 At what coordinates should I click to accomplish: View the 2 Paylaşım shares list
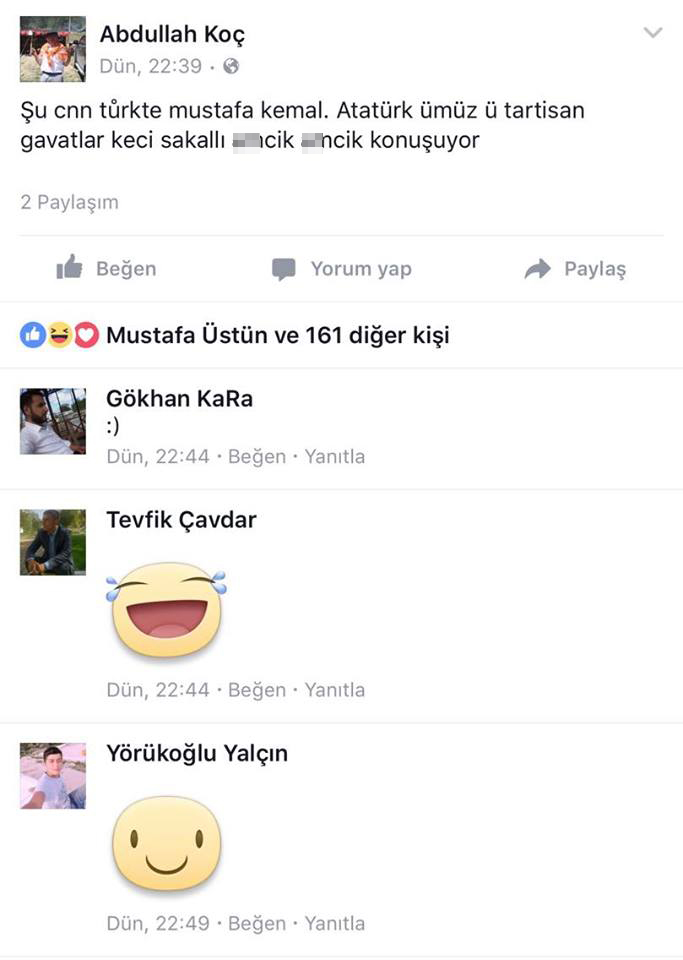tap(69, 202)
